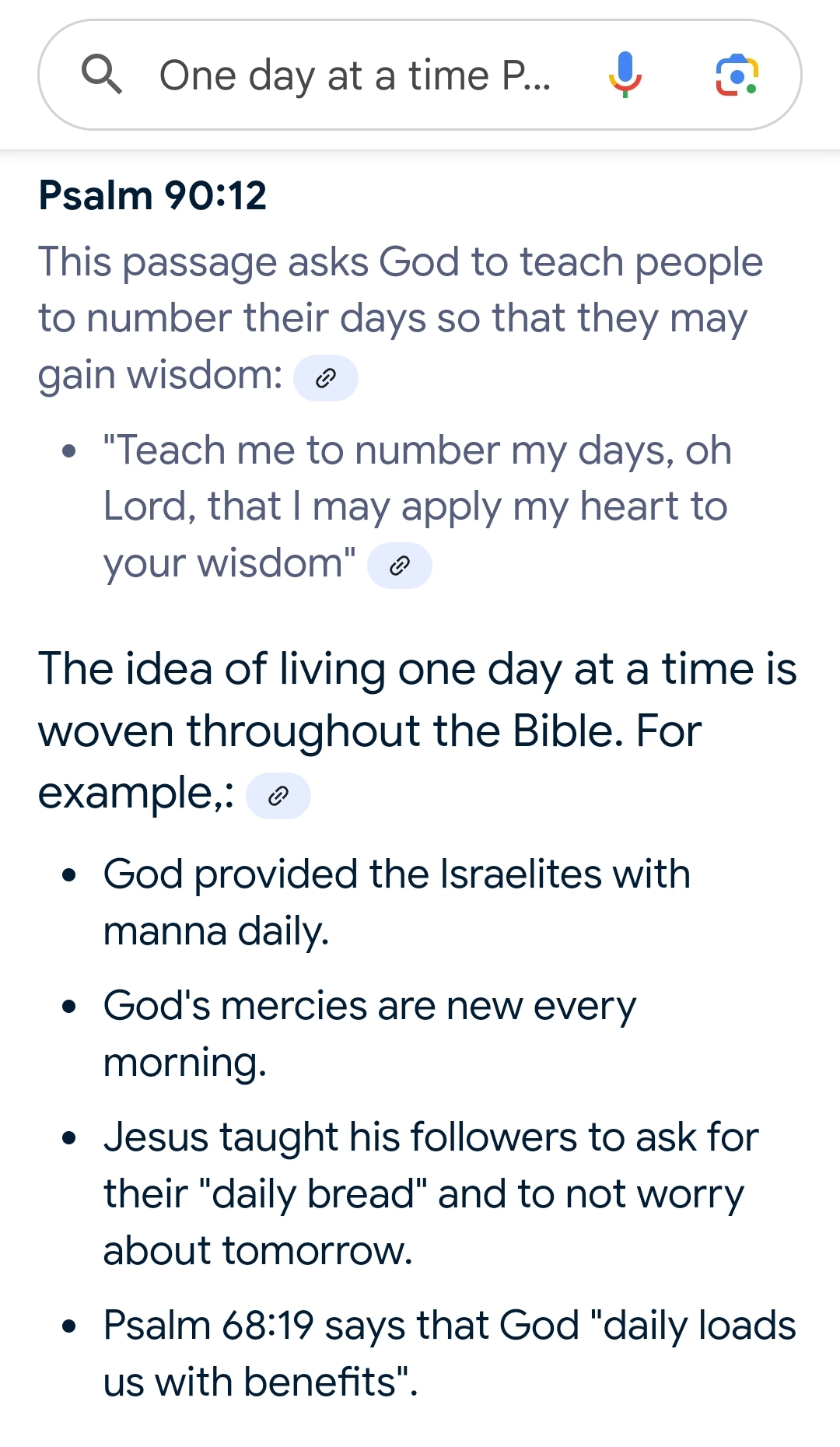The height and width of the screenshot is (1447, 840).
Task: Open the source link after "your wisdom" quote
Action: pyautogui.click(x=399, y=566)
